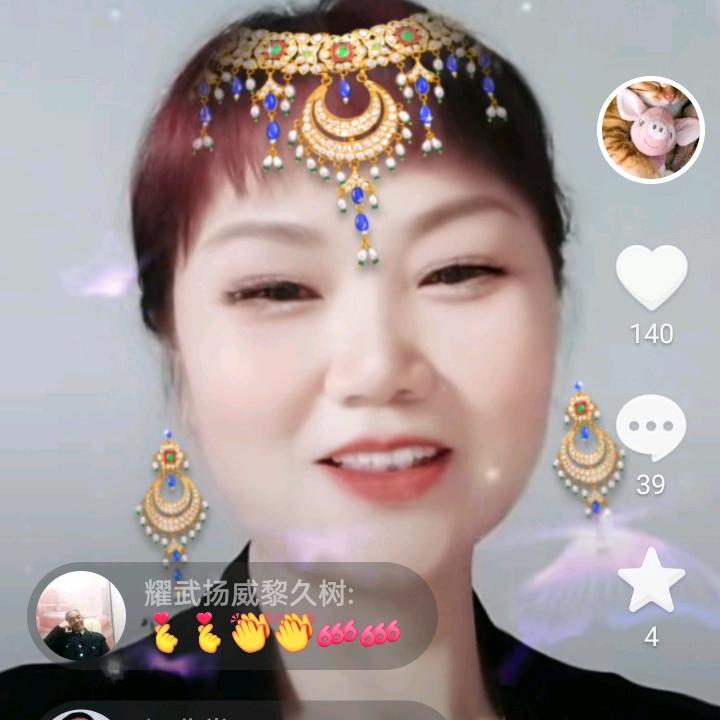Image resolution: width=720 pixels, height=720 pixels.
Task: Open the comments speech bubble
Action: tap(651, 428)
